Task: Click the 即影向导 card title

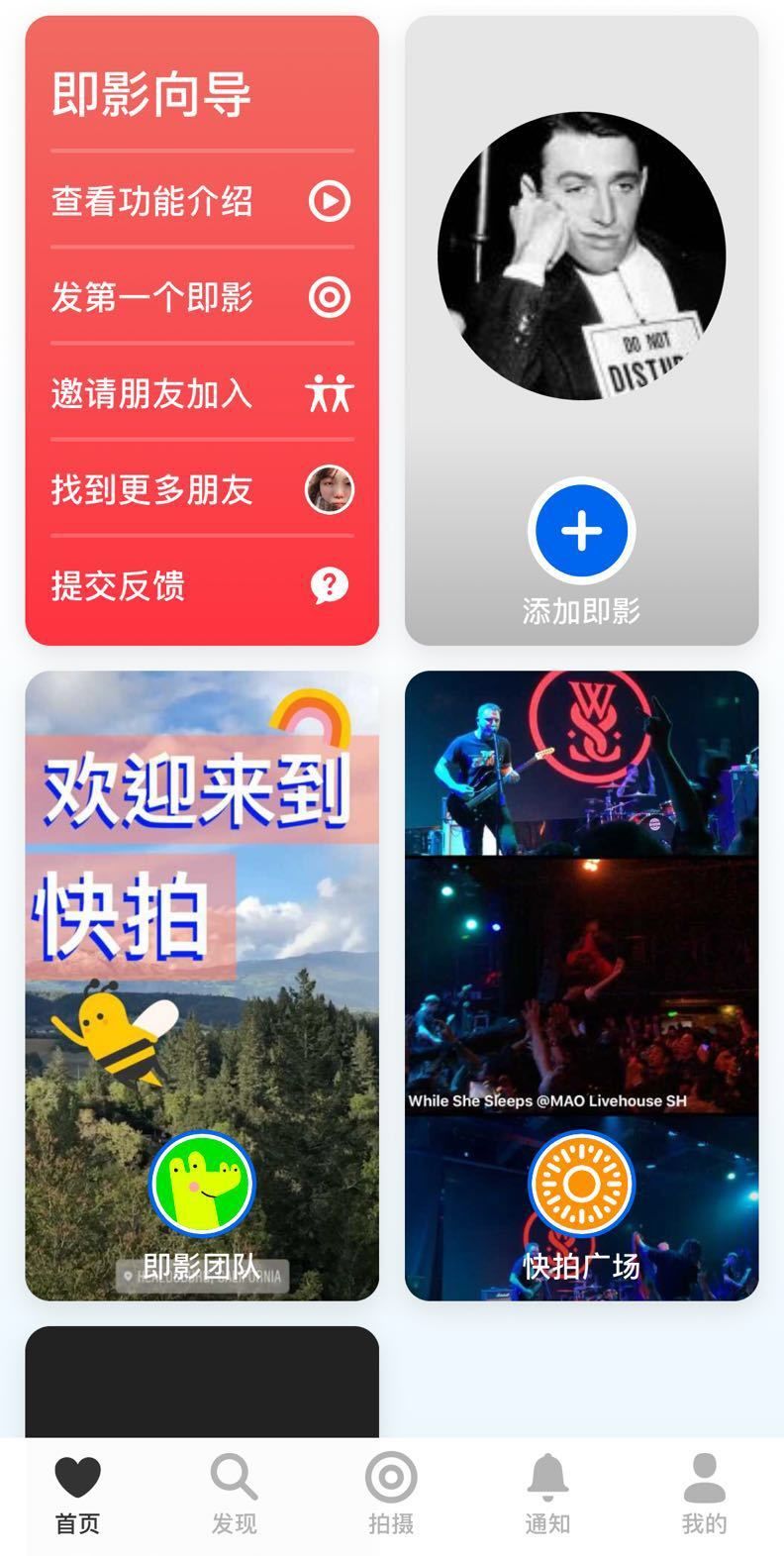Action: coord(150,91)
